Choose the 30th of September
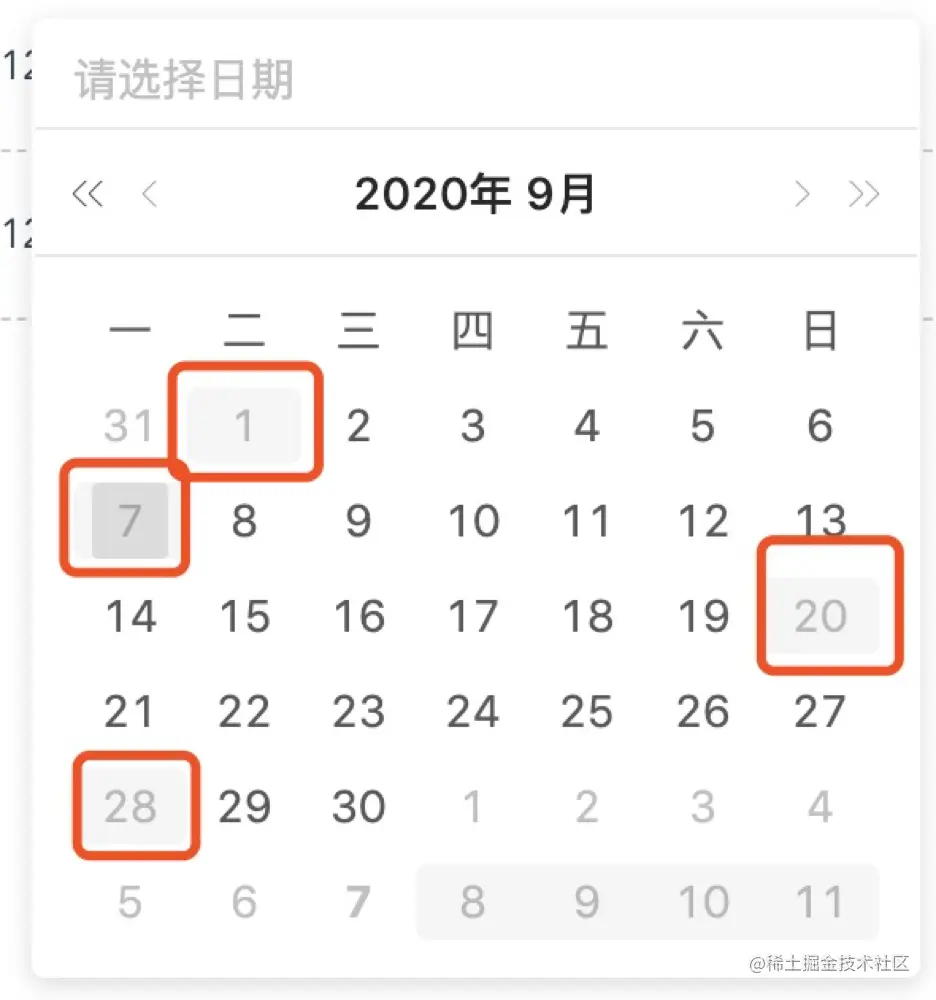 pyautogui.click(x=359, y=807)
